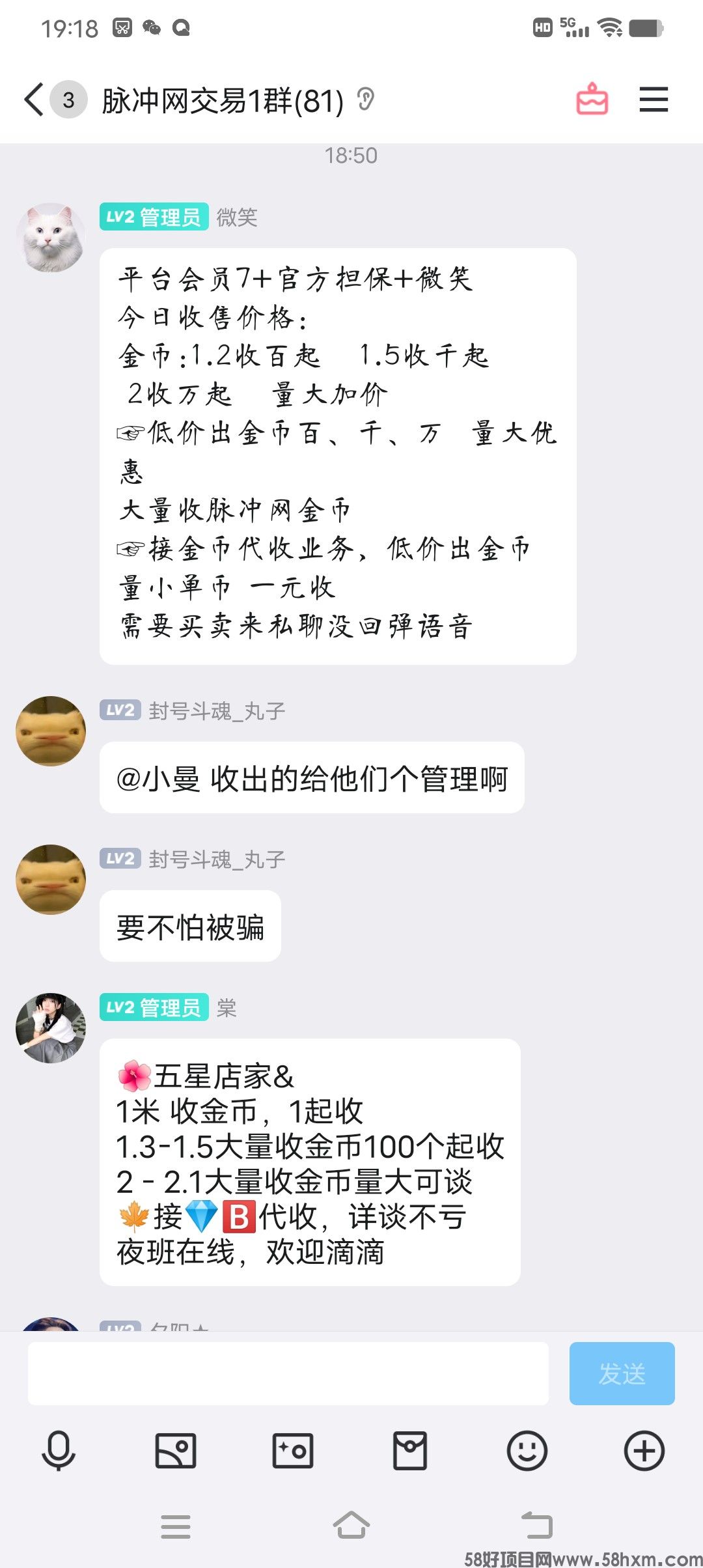Start voice input with the microphone icon
This screenshot has height=1568, width=703.
(x=59, y=1451)
